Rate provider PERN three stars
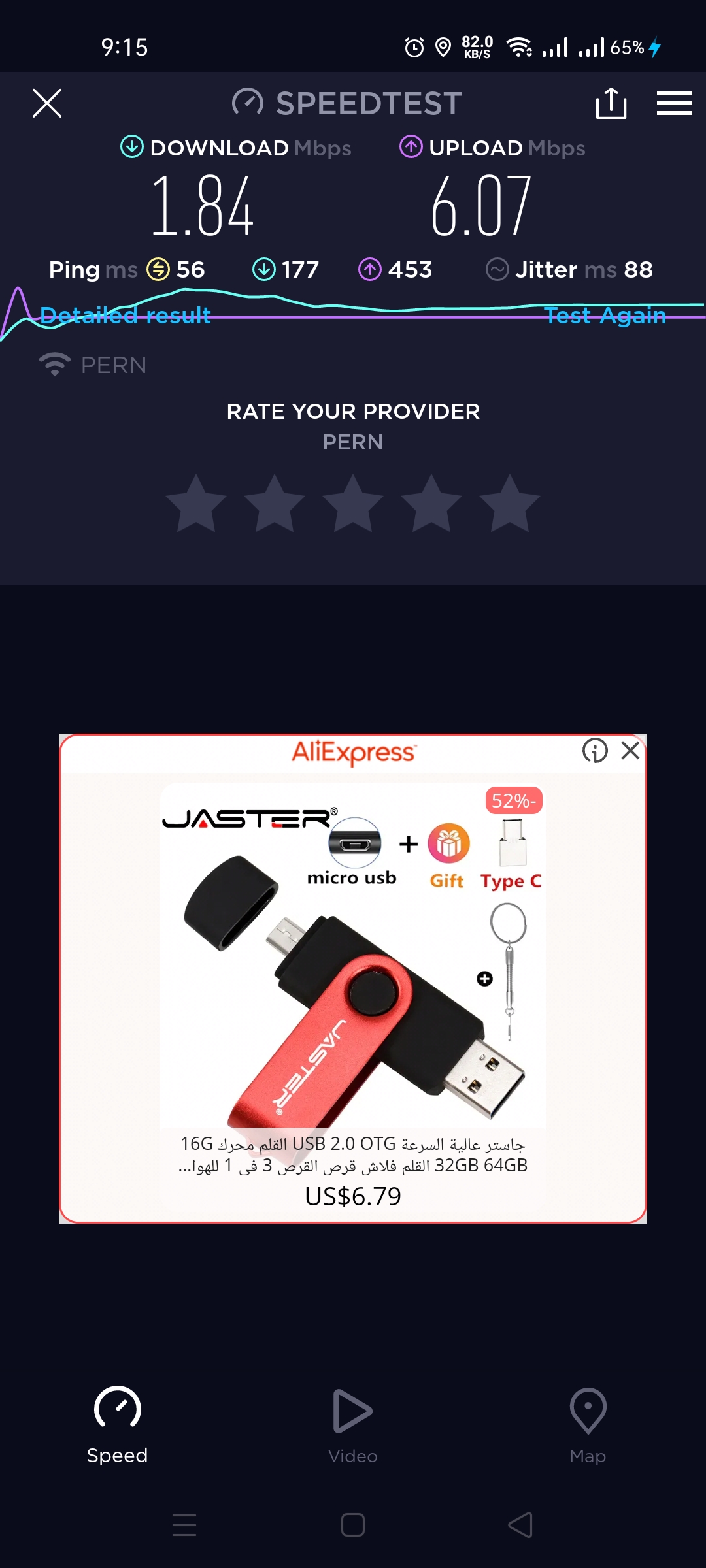 pos(353,503)
